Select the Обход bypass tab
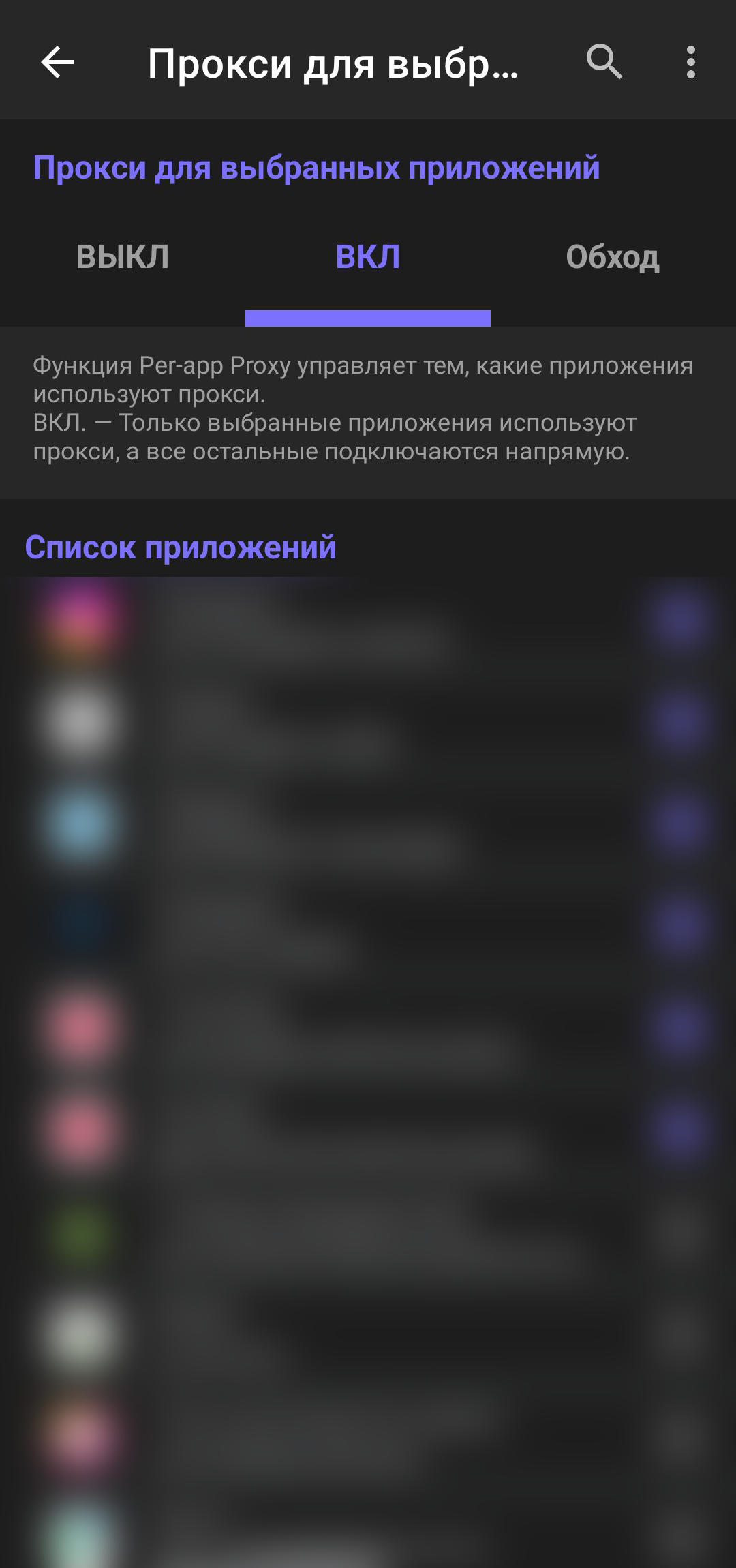 (613, 258)
